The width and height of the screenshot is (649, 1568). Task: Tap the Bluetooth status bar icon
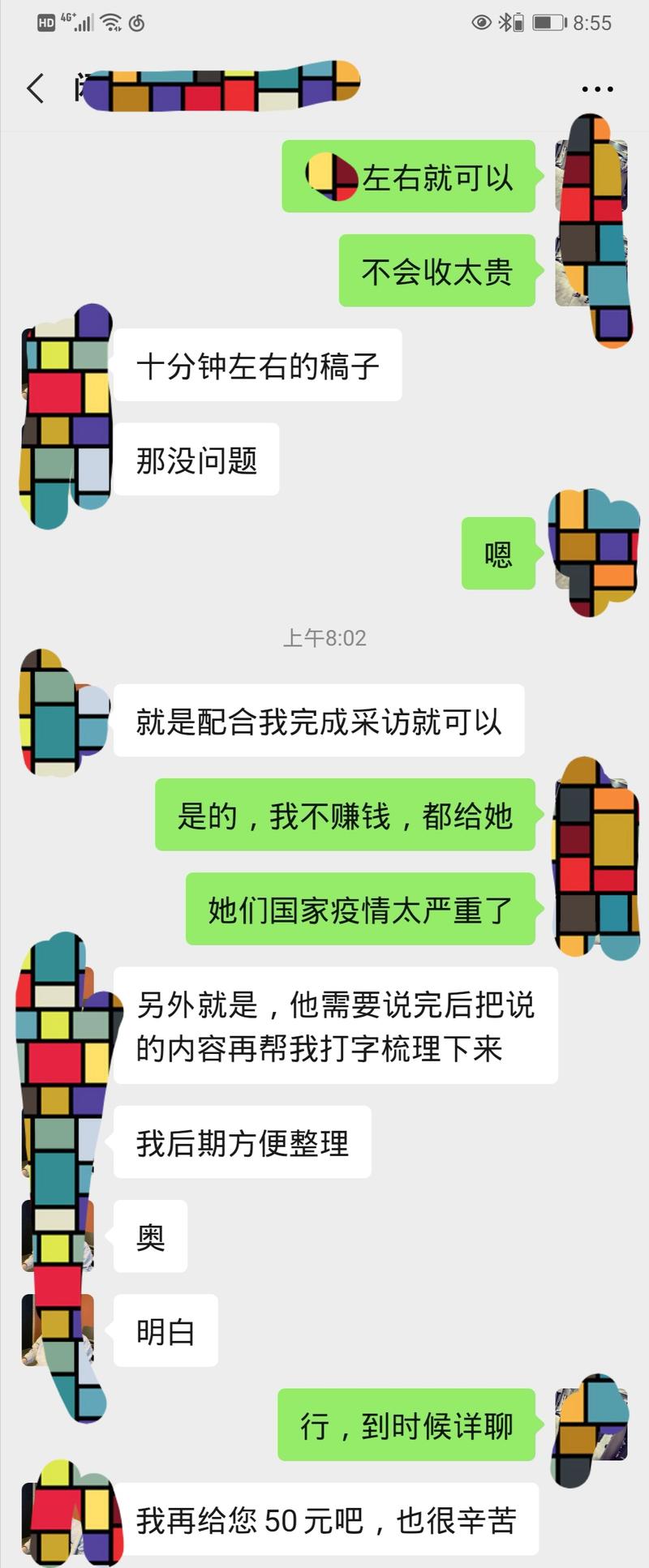tap(507, 24)
